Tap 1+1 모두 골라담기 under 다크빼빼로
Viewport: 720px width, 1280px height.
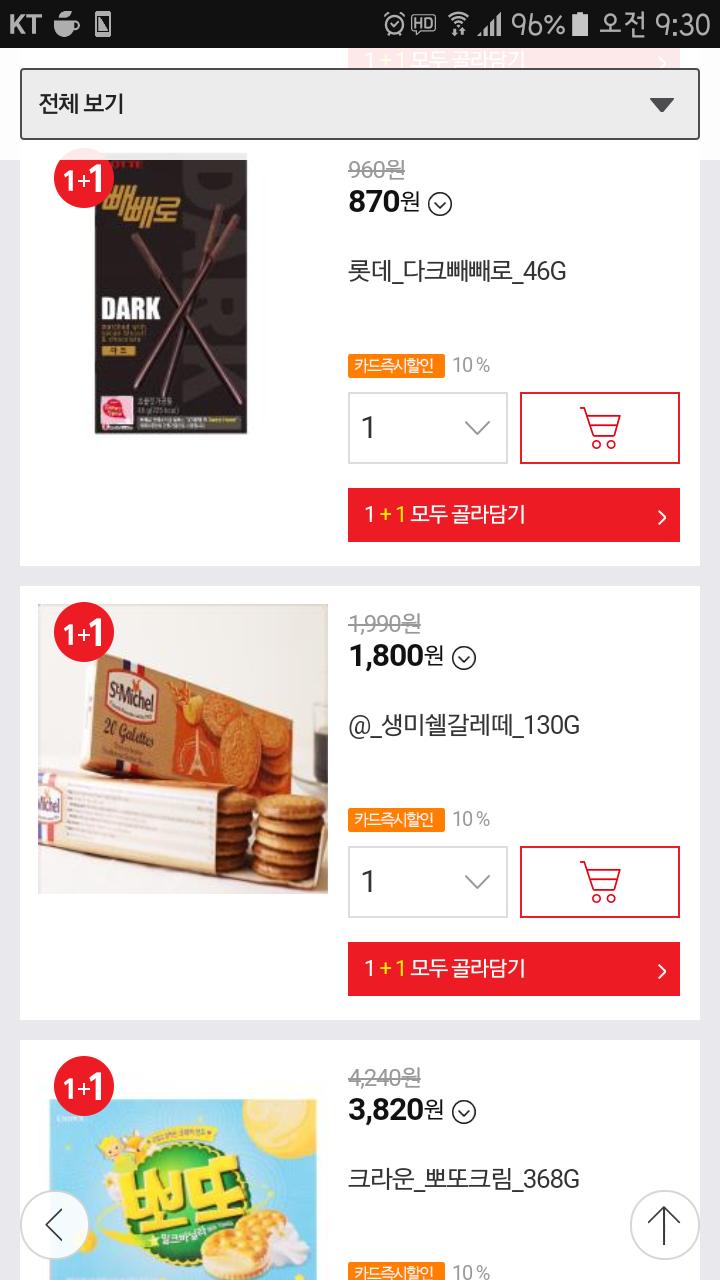(514, 515)
